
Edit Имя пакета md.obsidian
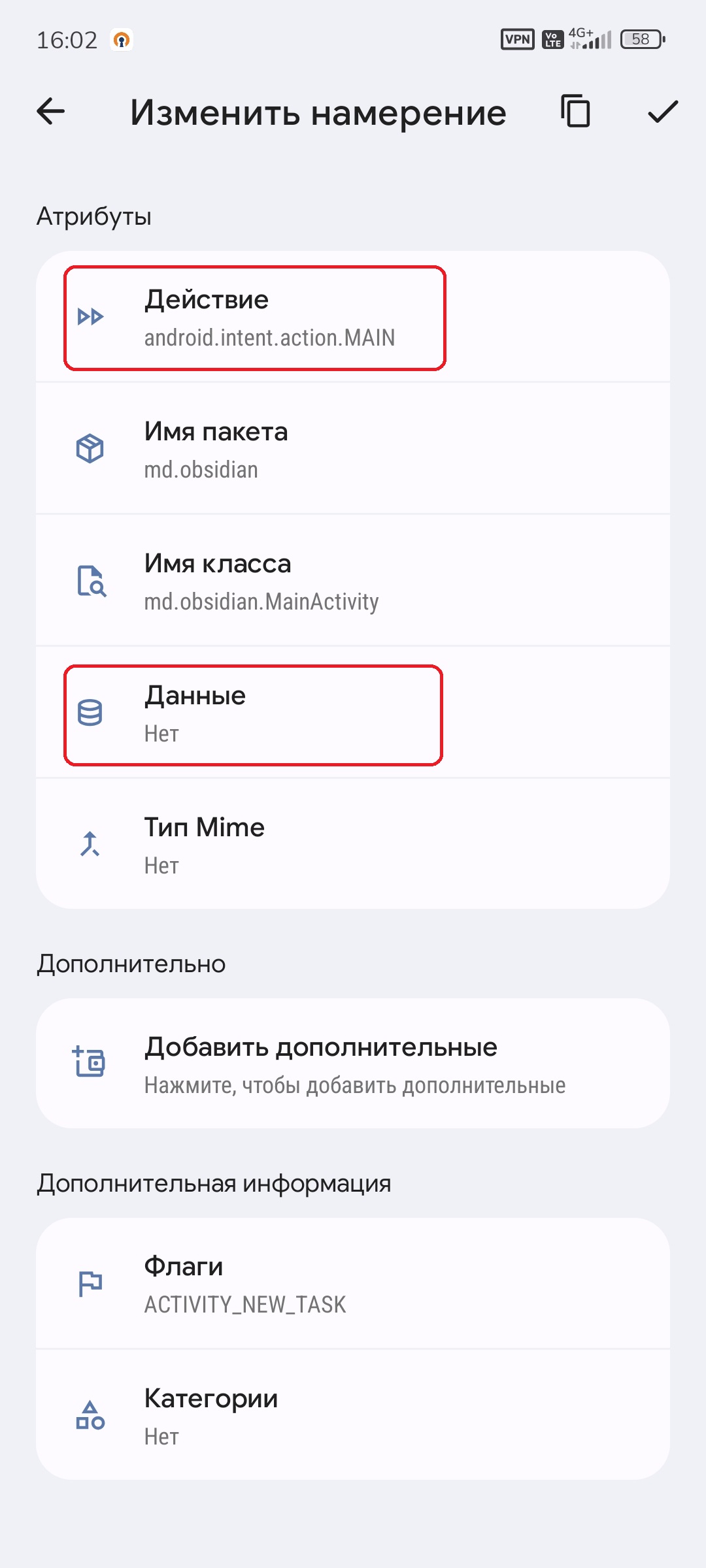coord(353,449)
